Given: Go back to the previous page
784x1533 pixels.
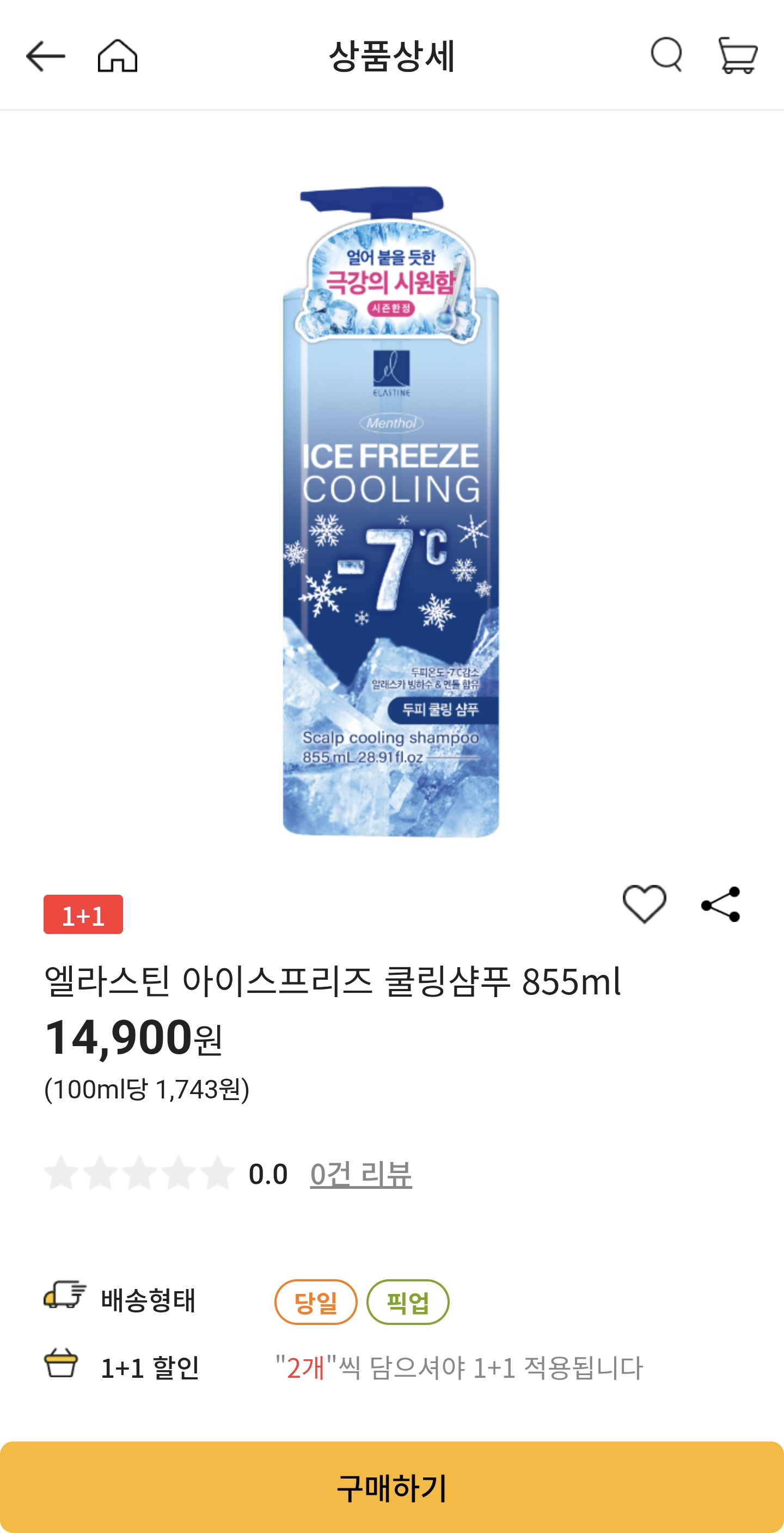Looking at the screenshot, I should point(45,56).
